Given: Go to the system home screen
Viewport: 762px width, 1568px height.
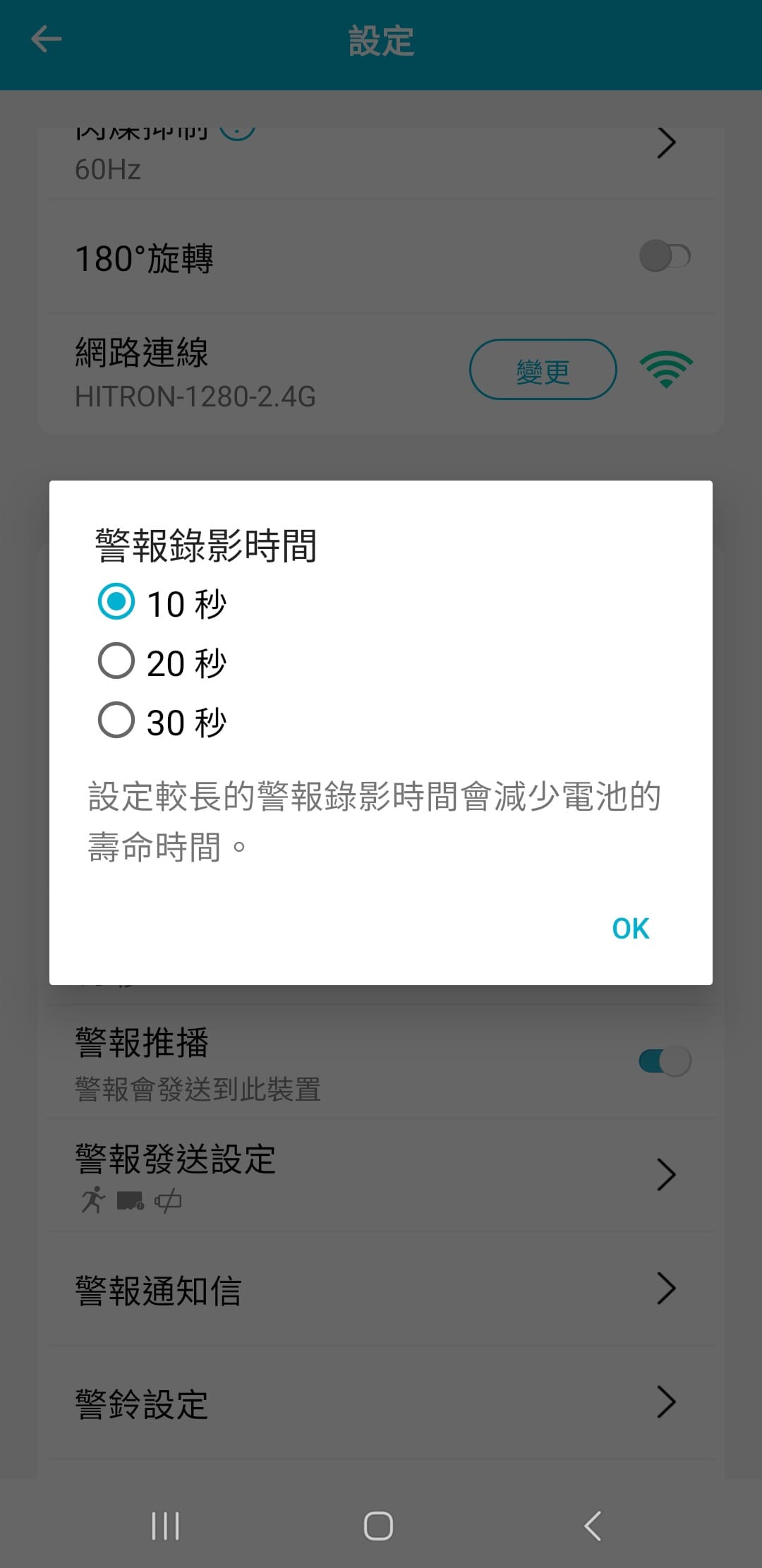Looking at the screenshot, I should (378, 1526).
